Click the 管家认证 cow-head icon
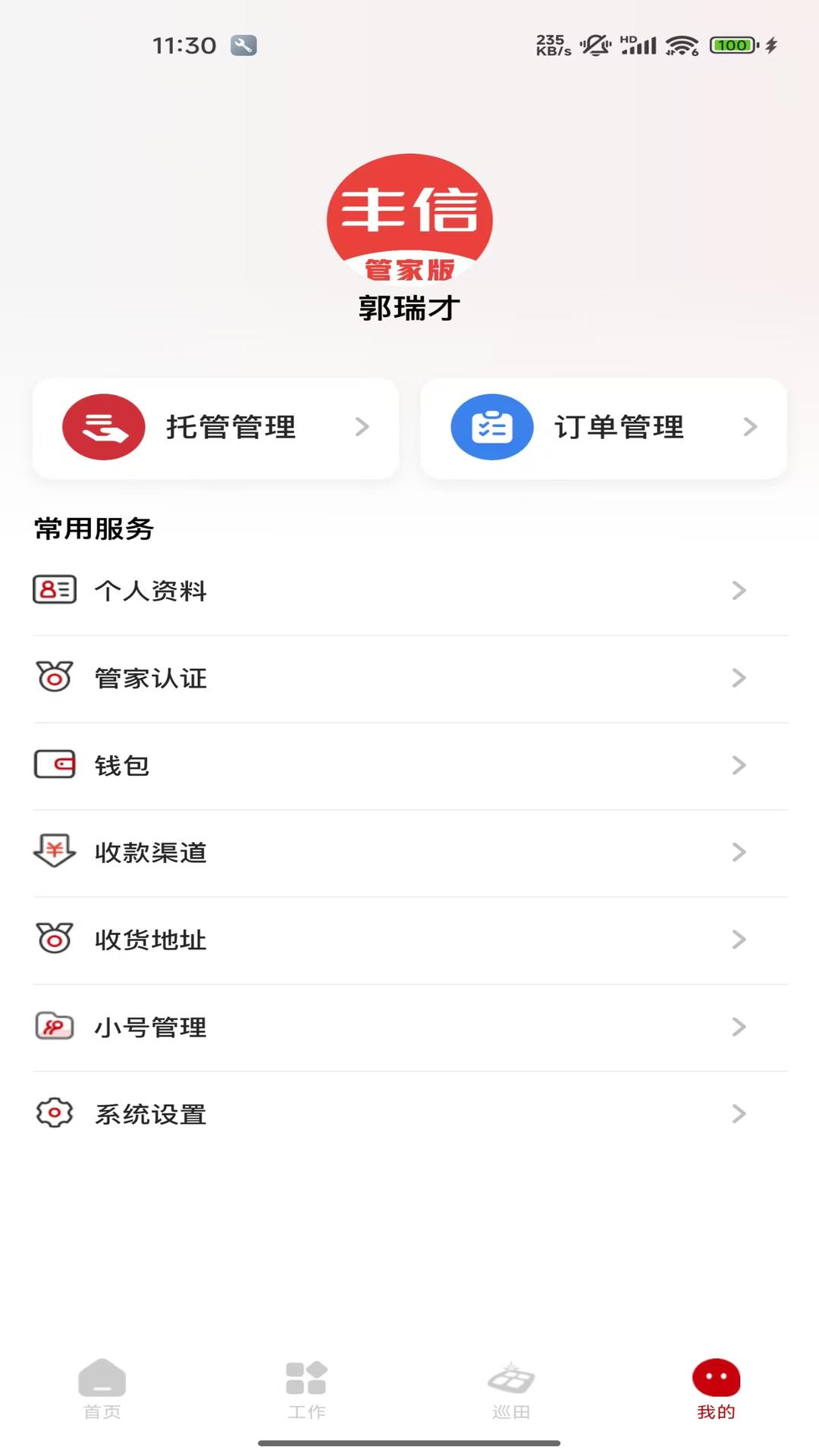Screen dimensions: 819x1456 pos(54,678)
